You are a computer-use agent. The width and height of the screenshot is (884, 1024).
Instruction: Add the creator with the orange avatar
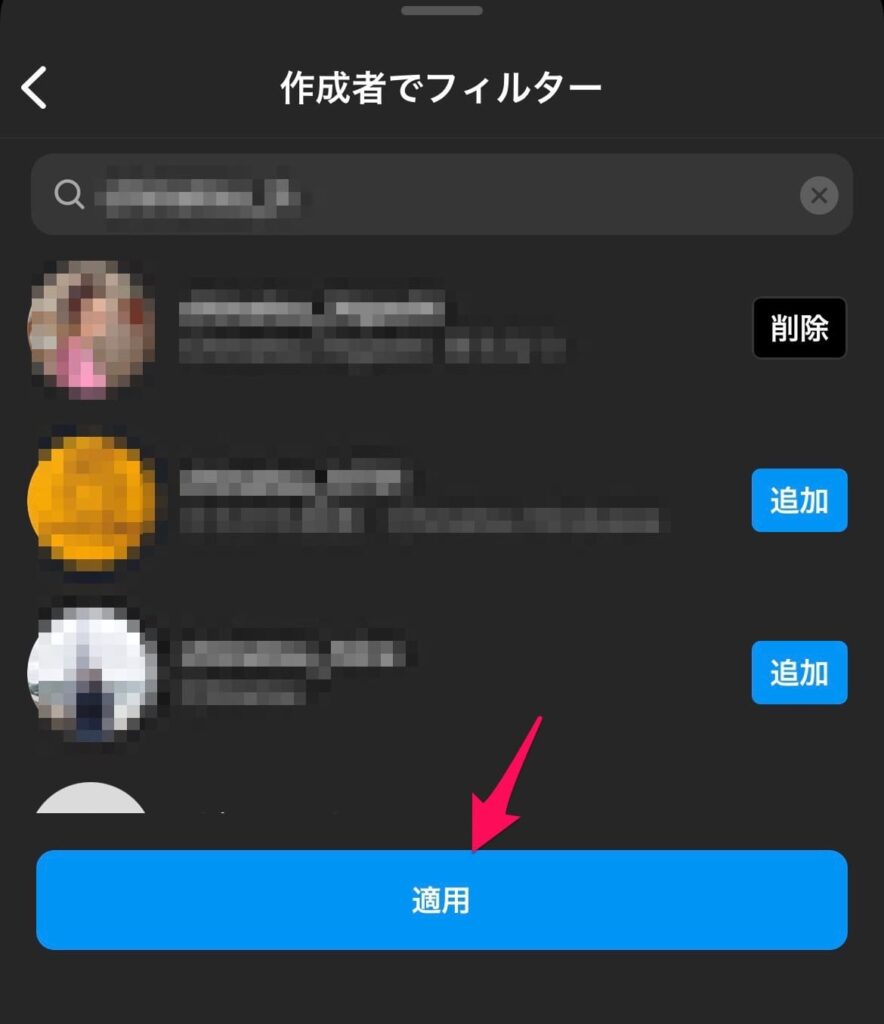click(x=799, y=500)
